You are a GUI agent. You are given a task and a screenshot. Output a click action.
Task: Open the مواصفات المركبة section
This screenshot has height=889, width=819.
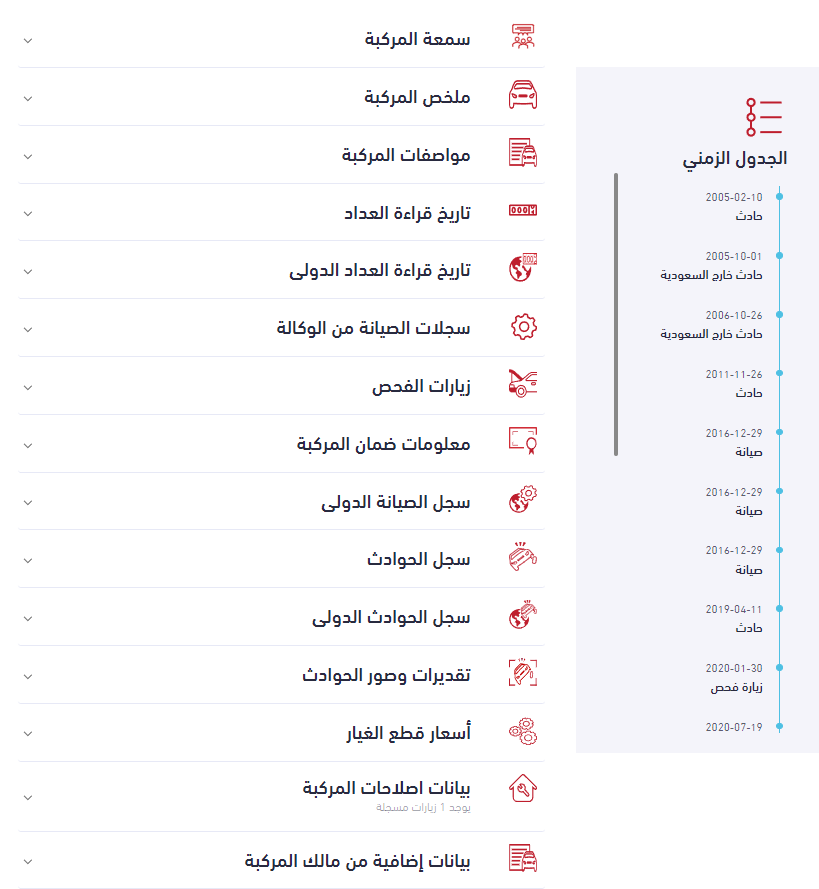[x=406, y=156]
